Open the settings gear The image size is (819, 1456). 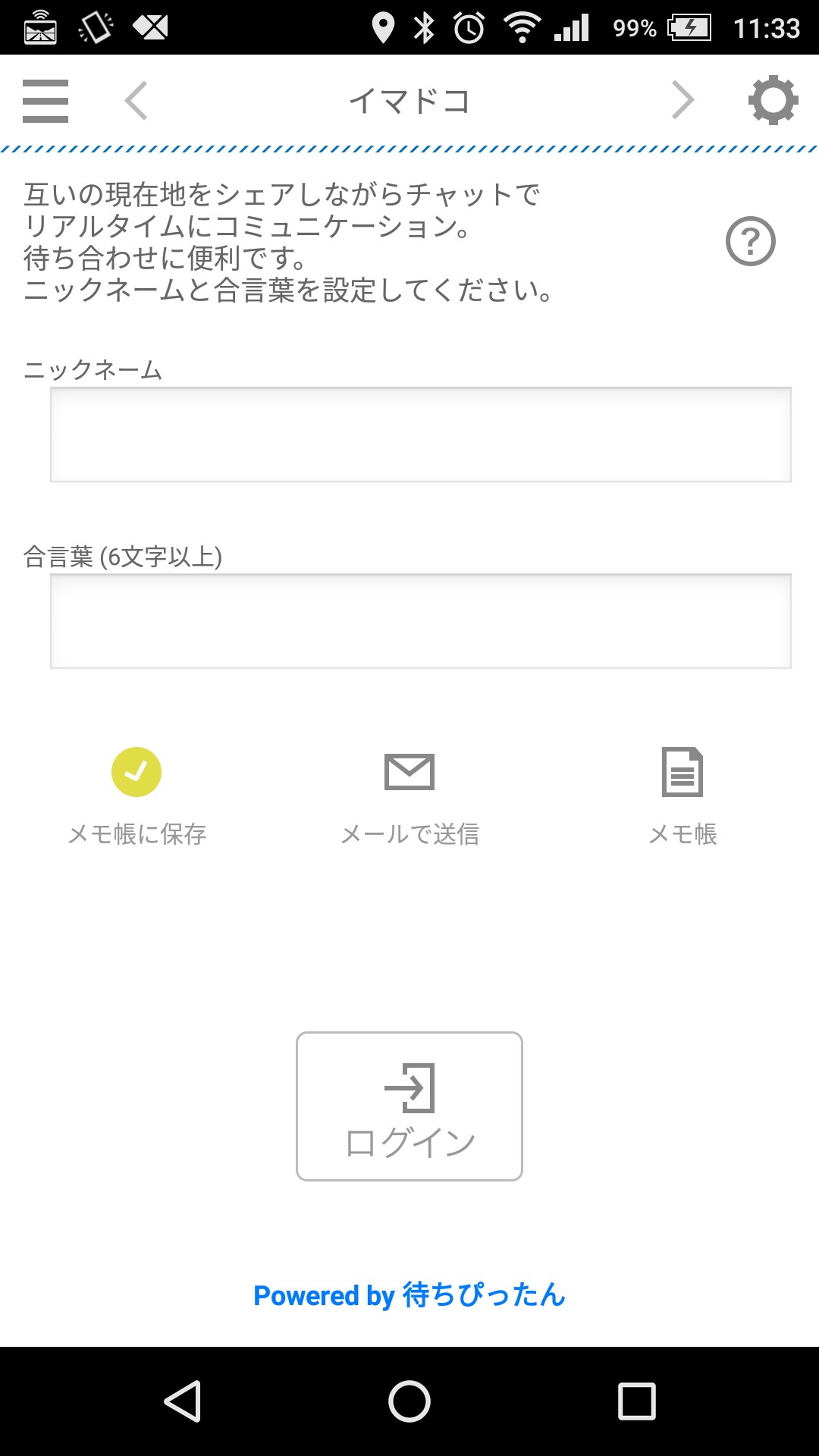pyautogui.click(x=773, y=100)
